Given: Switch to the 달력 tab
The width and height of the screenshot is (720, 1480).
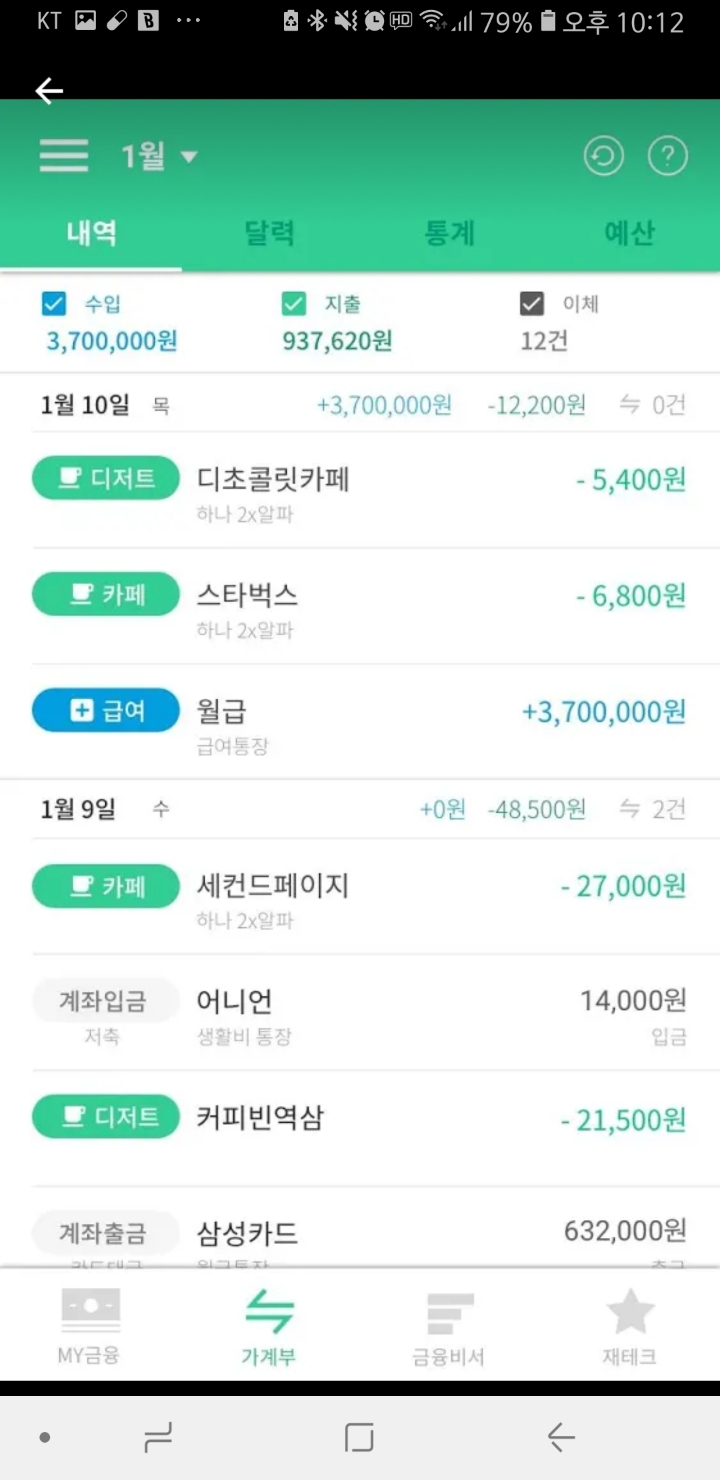Looking at the screenshot, I should point(270,234).
